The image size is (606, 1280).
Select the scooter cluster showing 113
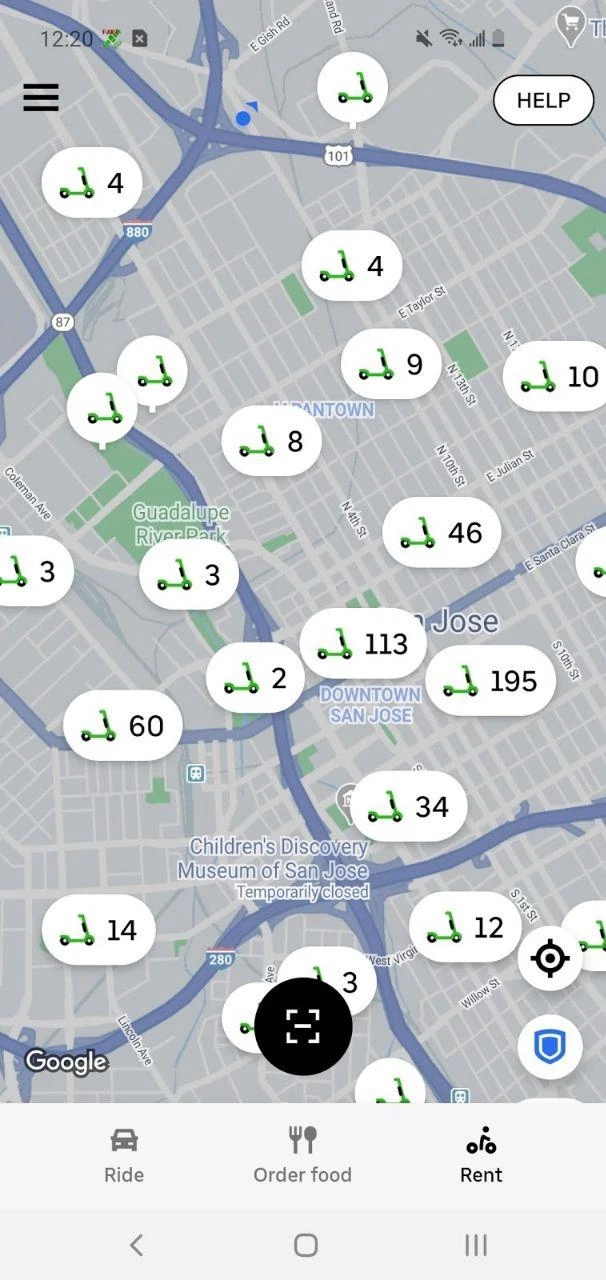(364, 643)
